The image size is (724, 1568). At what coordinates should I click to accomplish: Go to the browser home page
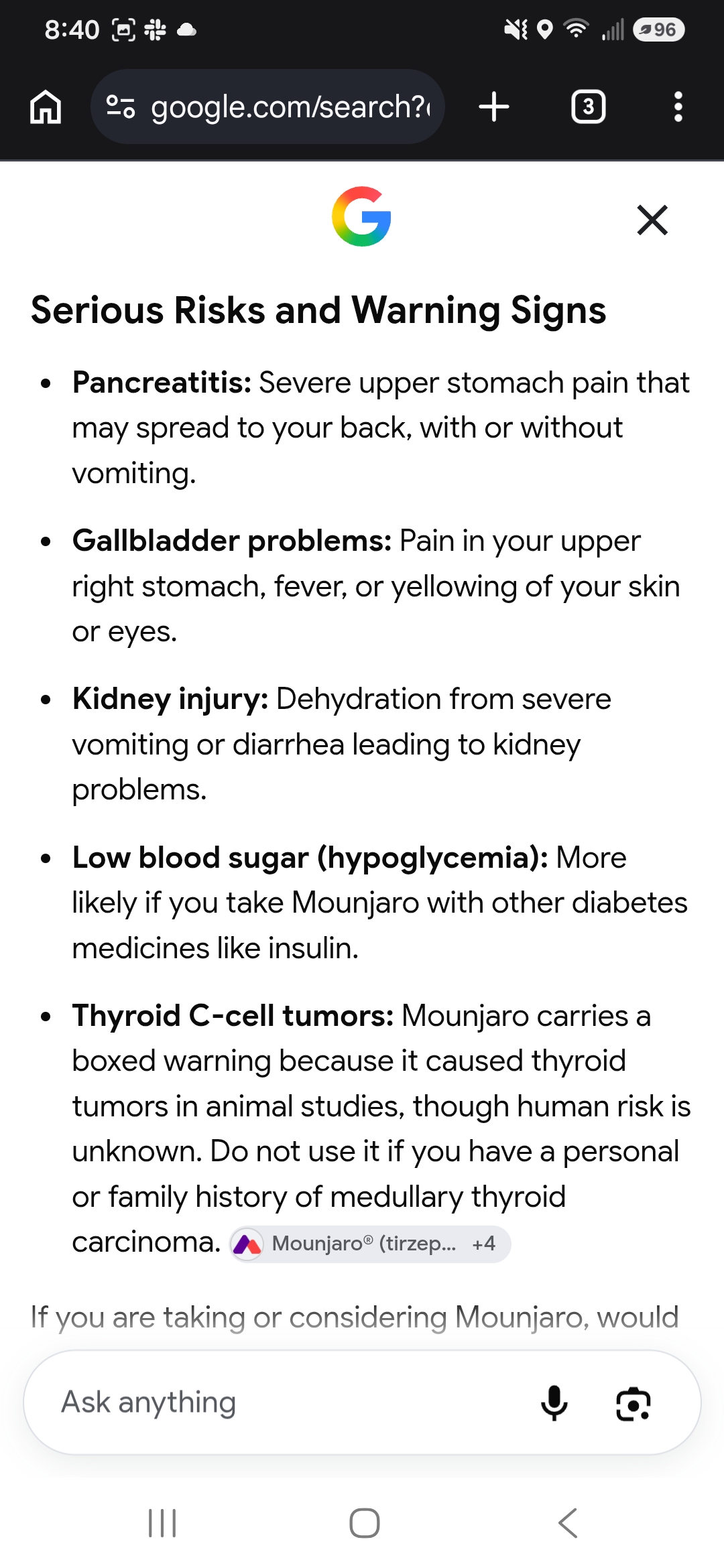point(46,107)
